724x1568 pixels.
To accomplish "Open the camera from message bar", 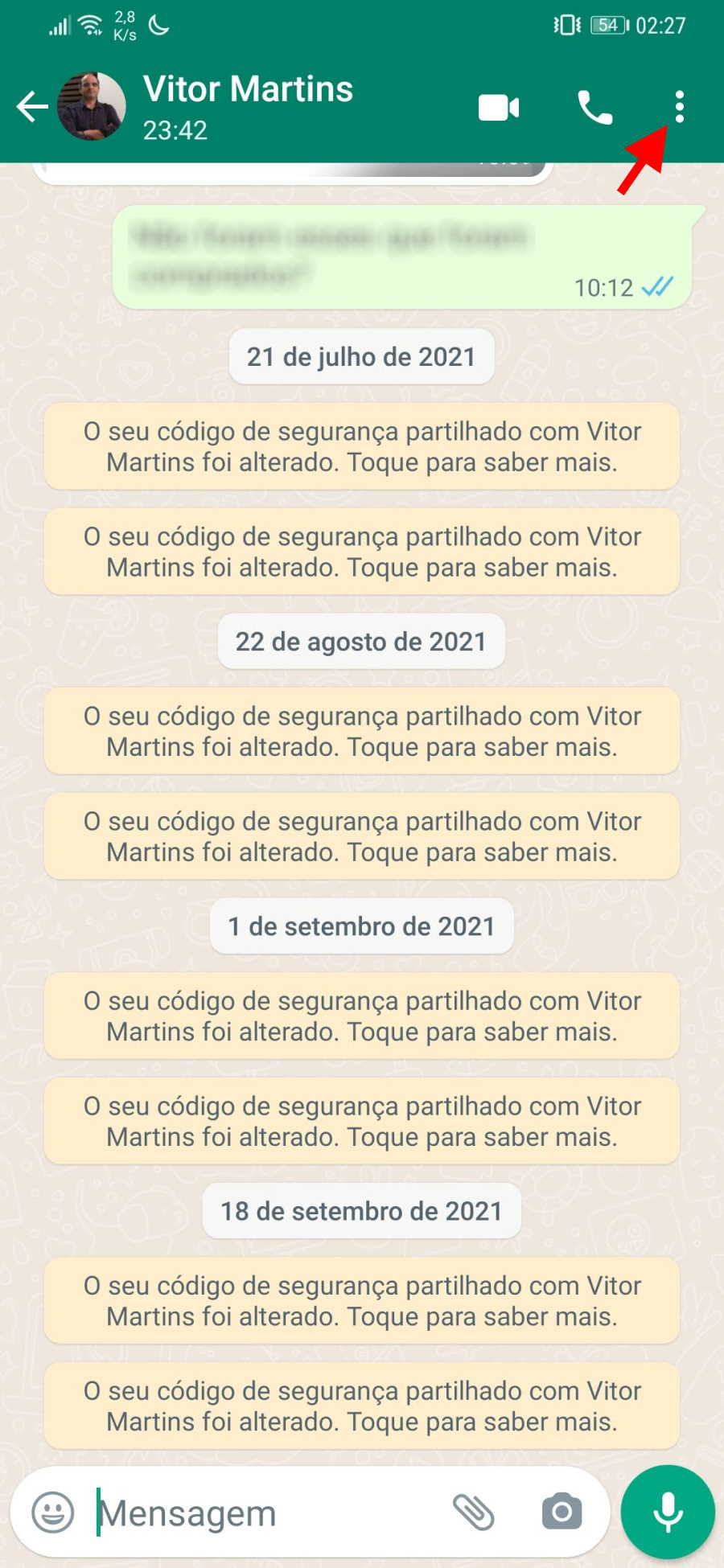I will [562, 1513].
